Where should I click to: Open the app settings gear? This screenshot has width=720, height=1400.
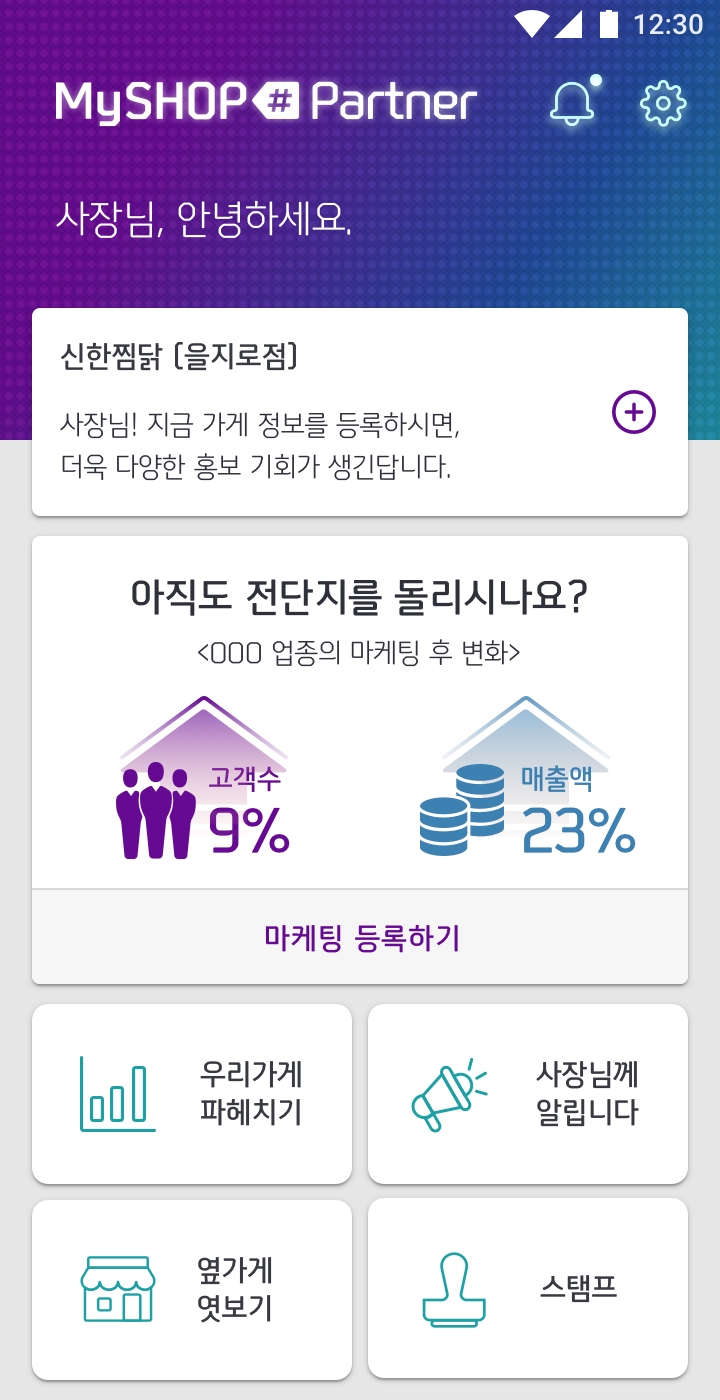660,101
